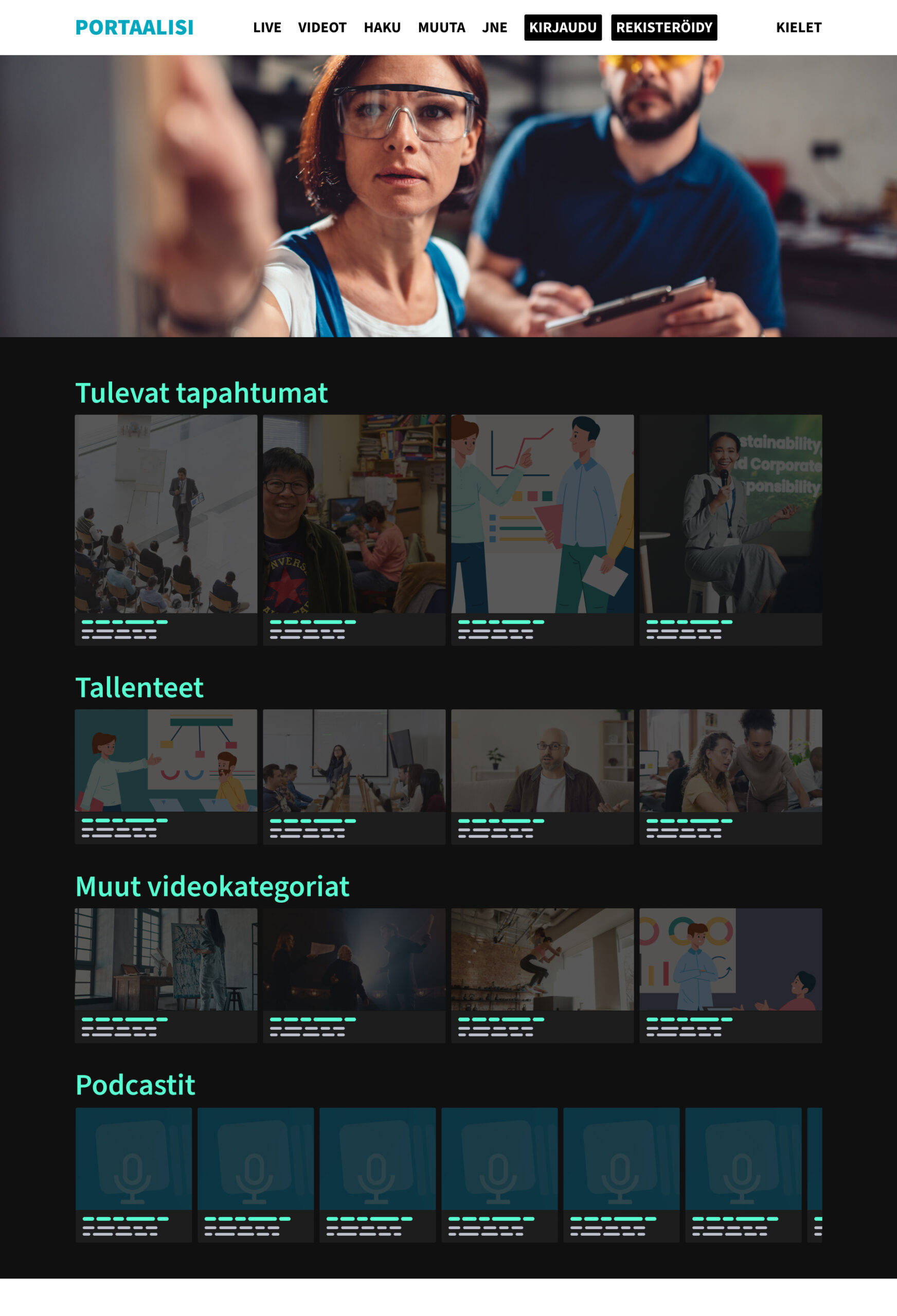This screenshot has height=1316, width=897.
Task: Select the MUUTA navigation item
Action: [441, 27]
